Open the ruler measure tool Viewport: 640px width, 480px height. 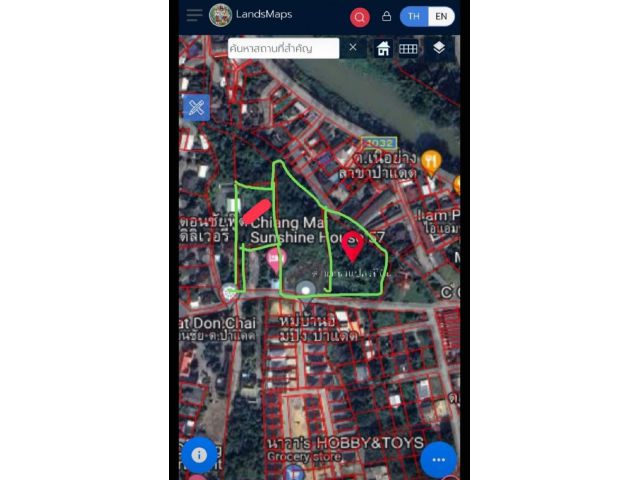pos(196,107)
